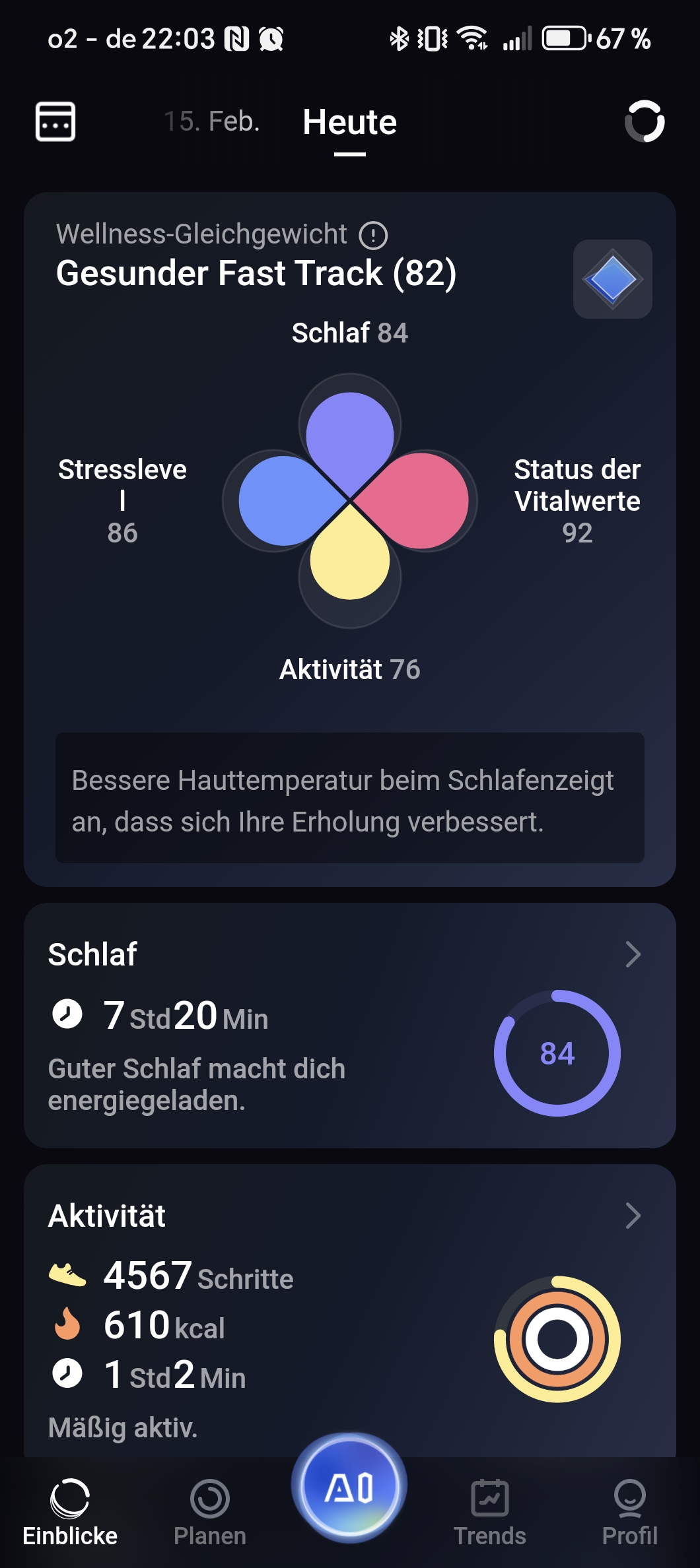
Task: Tap the blue diamond badge button
Action: 612,279
